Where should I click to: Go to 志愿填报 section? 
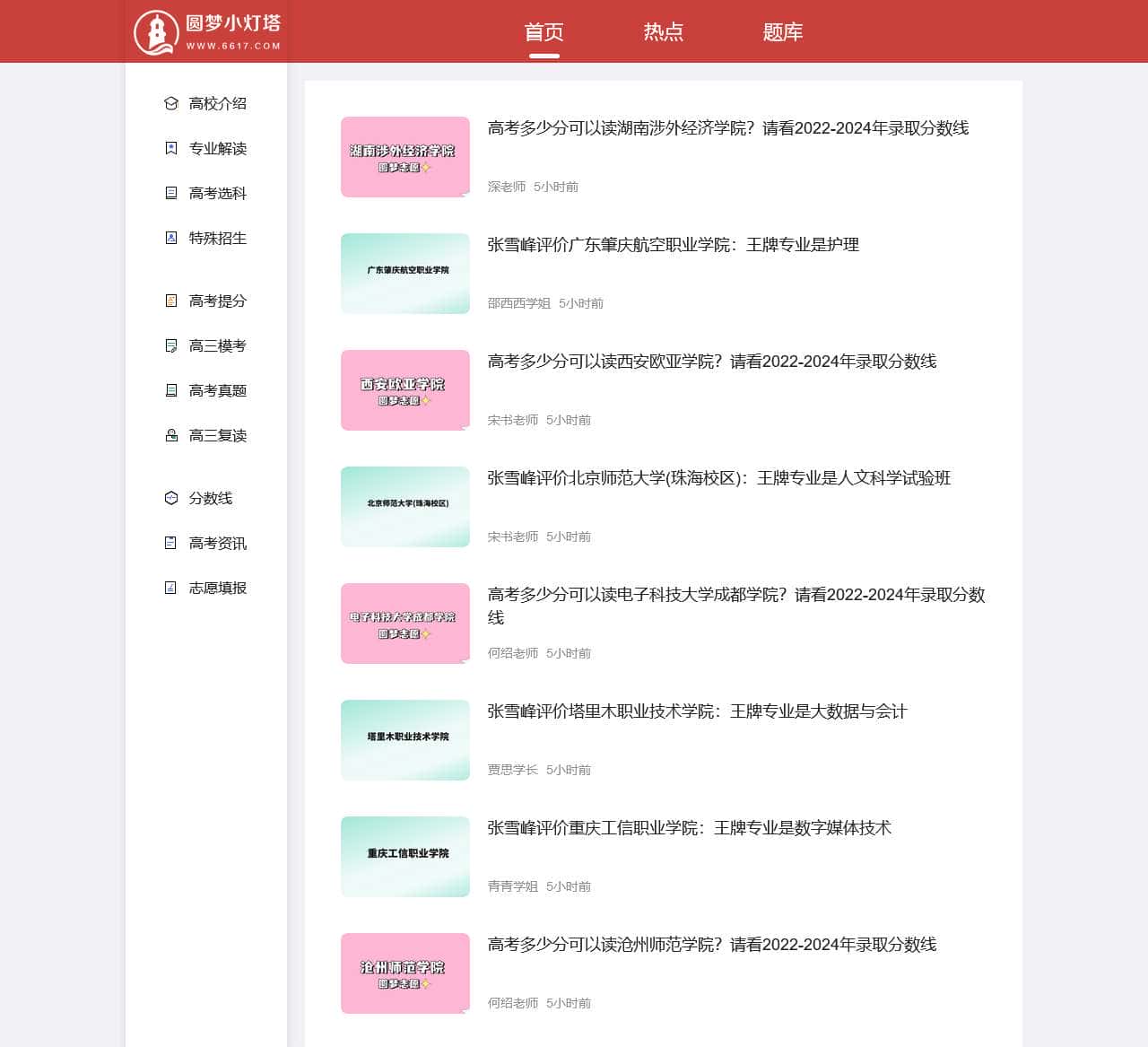pyautogui.click(x=217, y=588)
